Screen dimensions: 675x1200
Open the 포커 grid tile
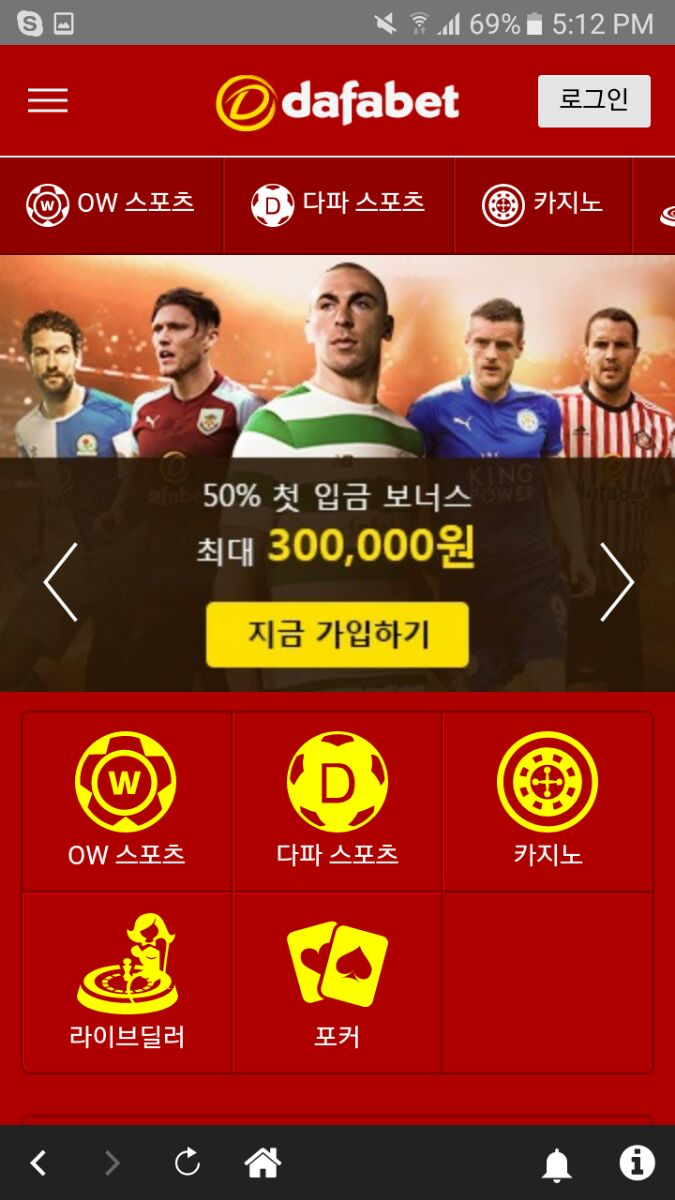[337, 982]
